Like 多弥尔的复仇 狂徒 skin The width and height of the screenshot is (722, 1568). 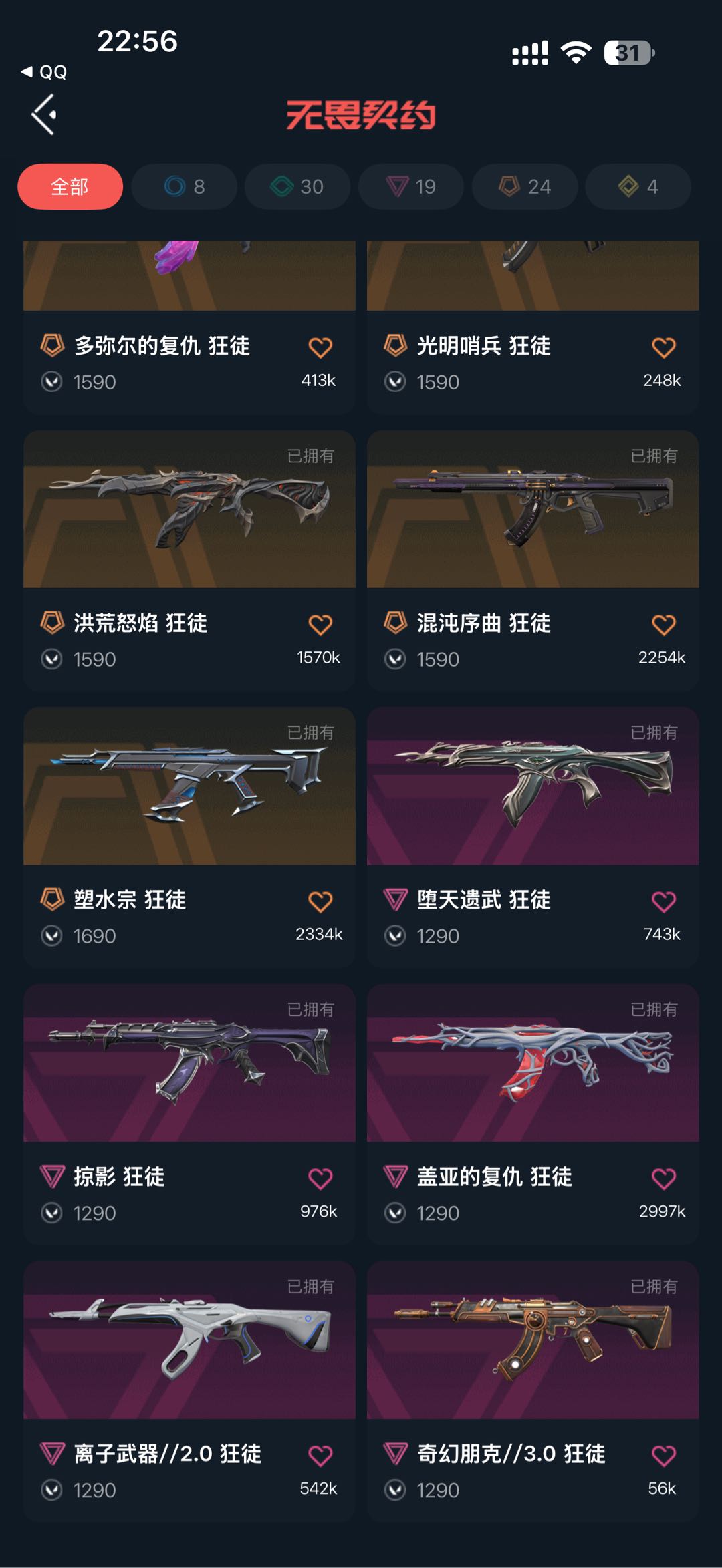point(320,347)
